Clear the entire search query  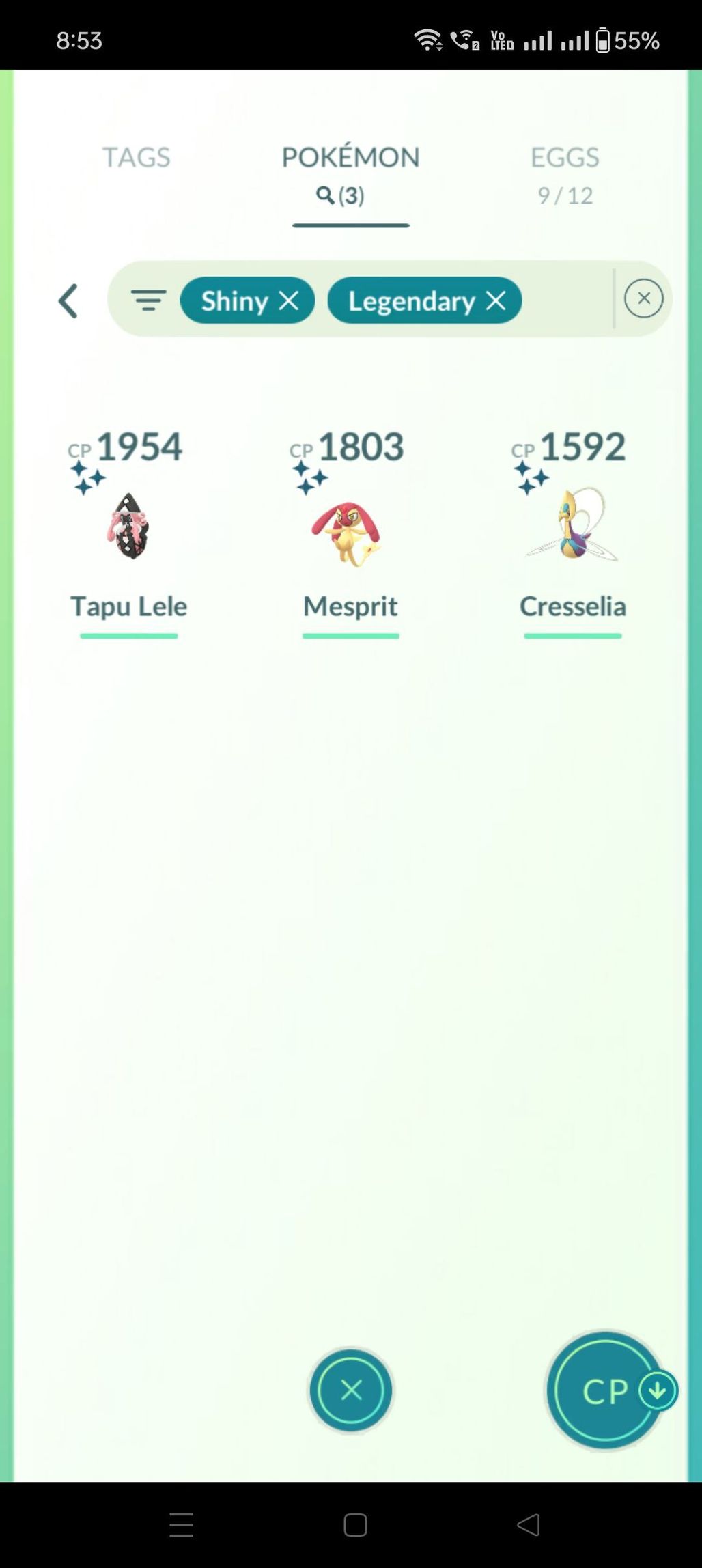643,298
